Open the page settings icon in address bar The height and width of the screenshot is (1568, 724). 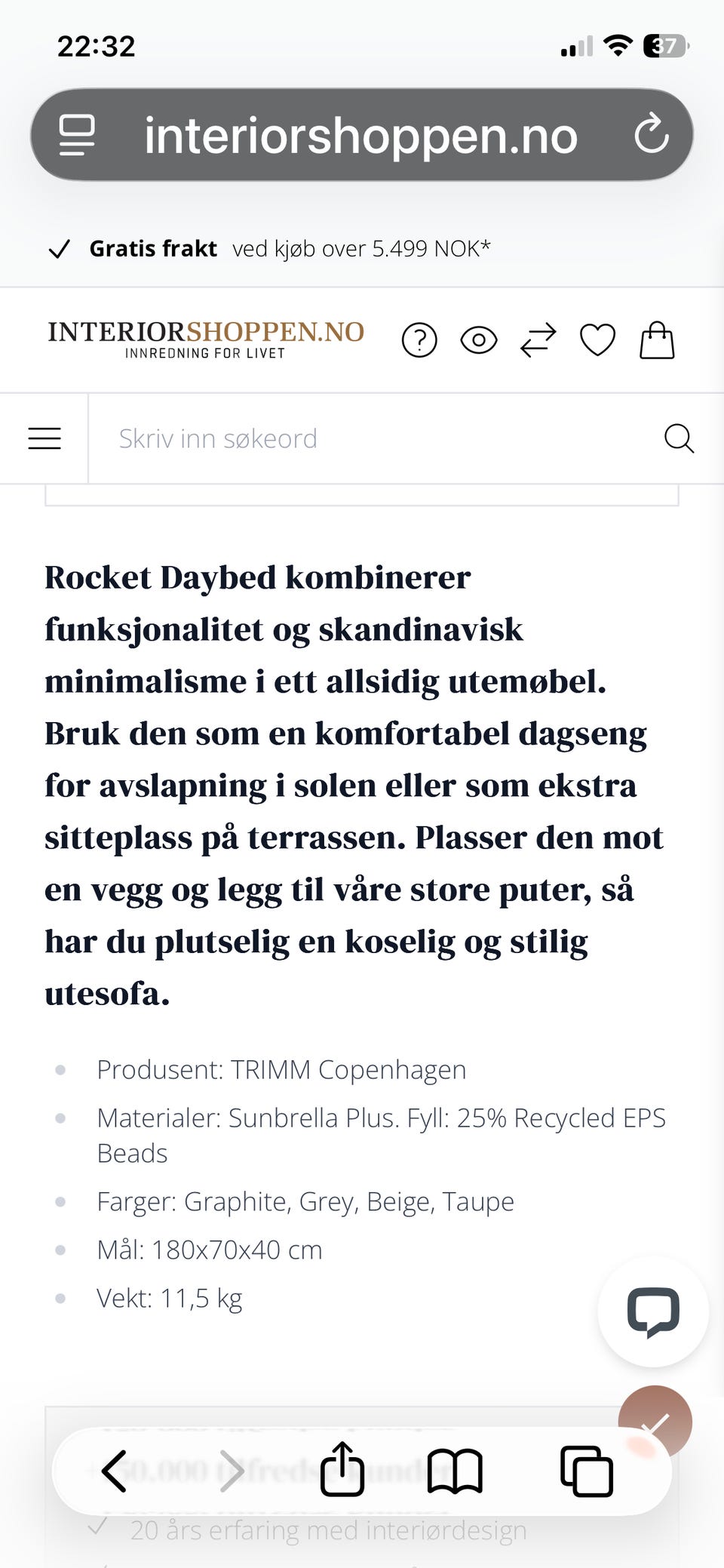(77, 135)
